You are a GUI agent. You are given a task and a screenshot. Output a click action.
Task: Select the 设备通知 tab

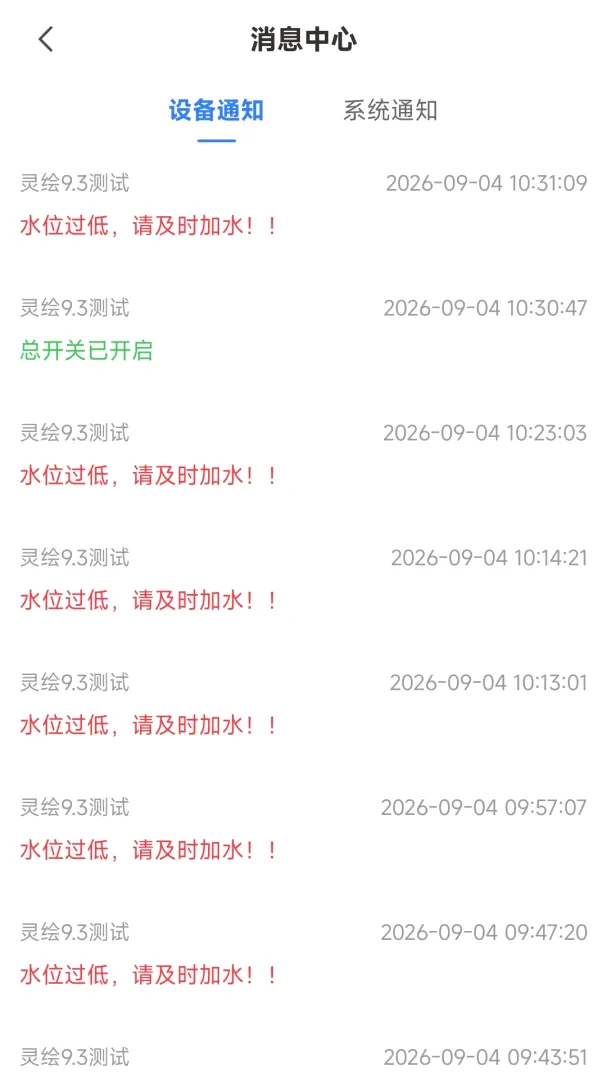pyautogui.click(x=216, y=111)
